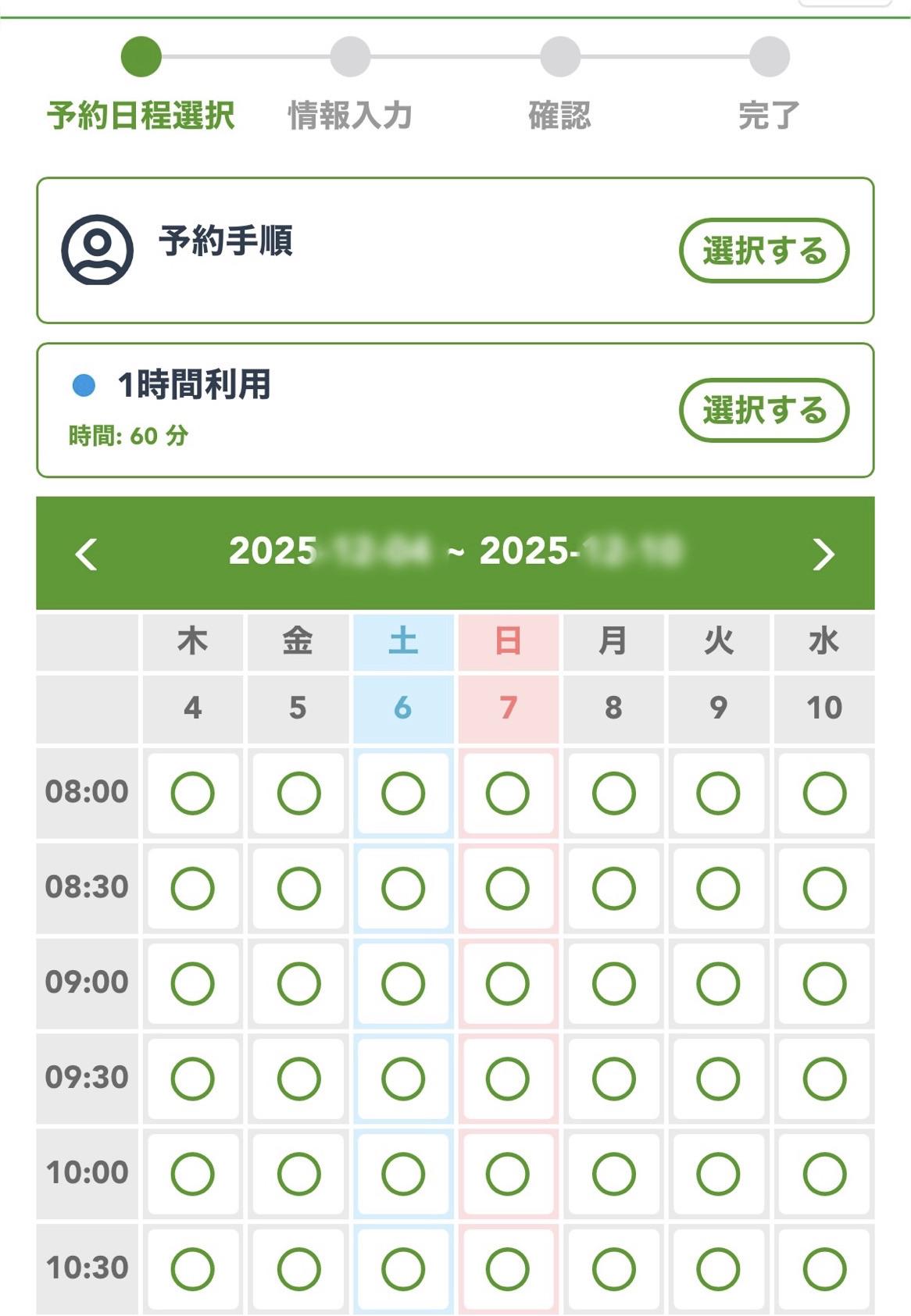Go to the previous week
911x1316 pixels.
tap(87, 555)
